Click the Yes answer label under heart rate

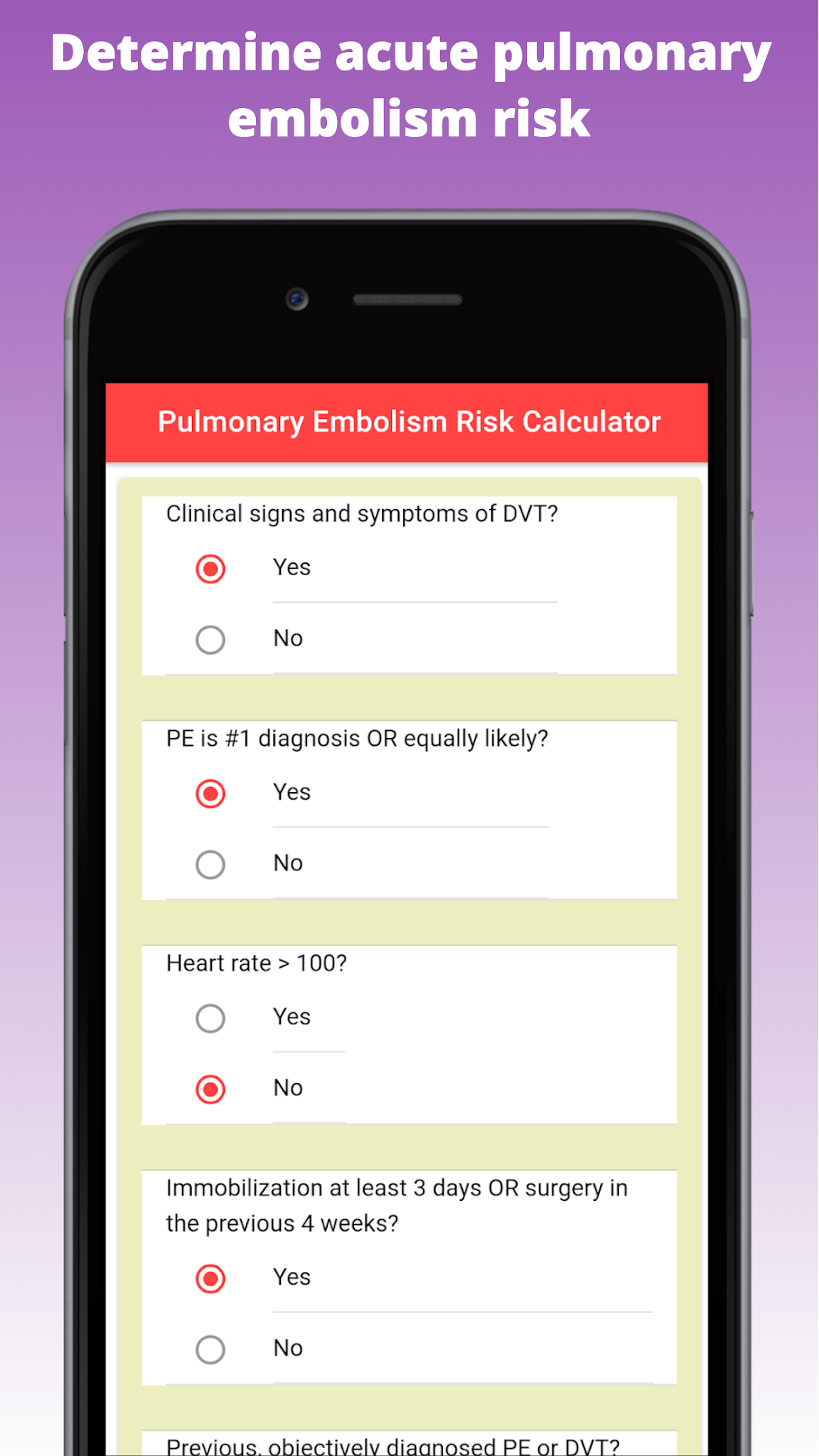pos(291,1017)
